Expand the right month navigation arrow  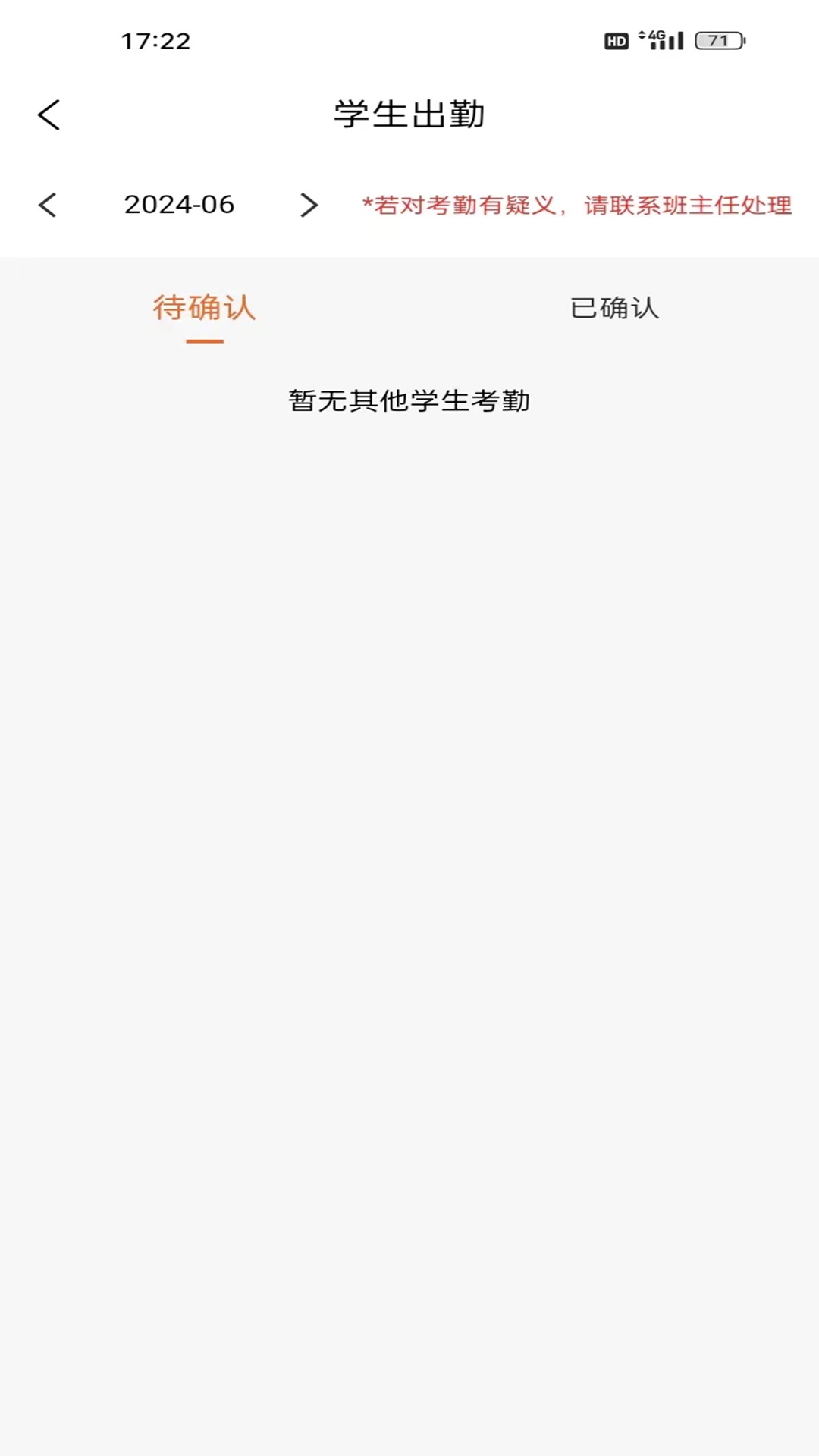tap(308, 205)
